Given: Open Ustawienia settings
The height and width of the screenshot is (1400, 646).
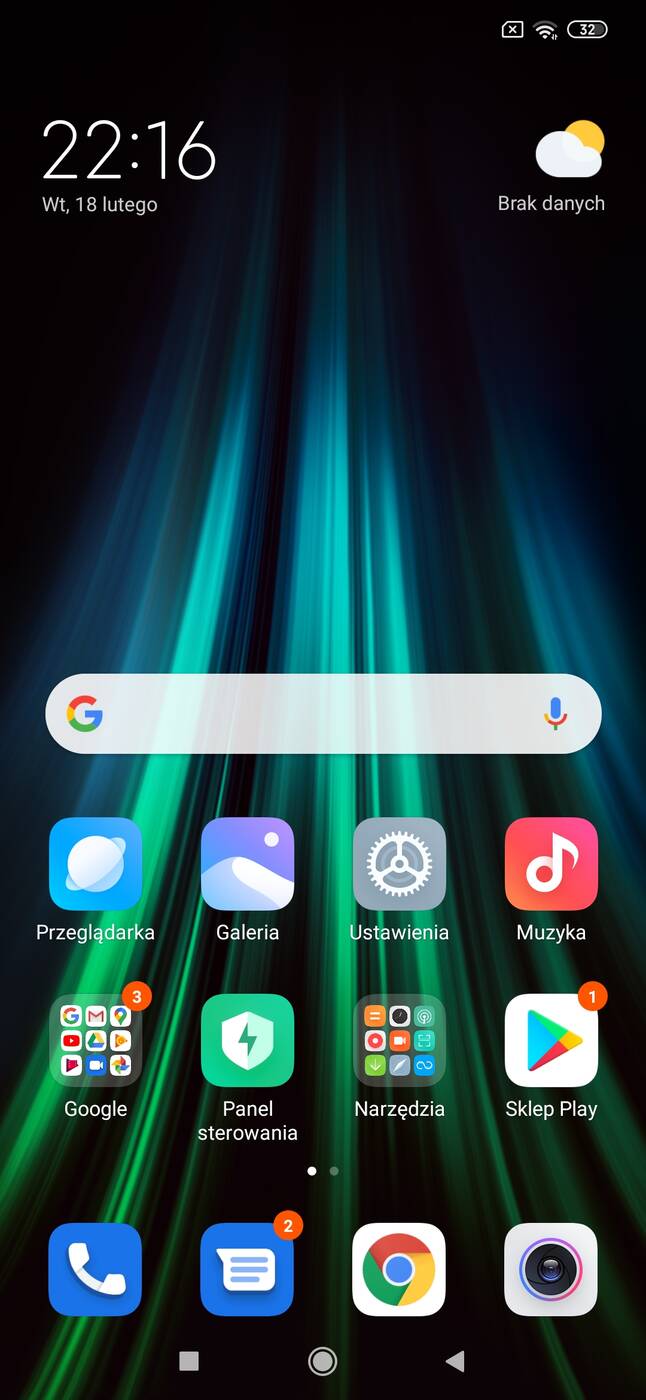Looking at the screenshot, I should [399, 864].
